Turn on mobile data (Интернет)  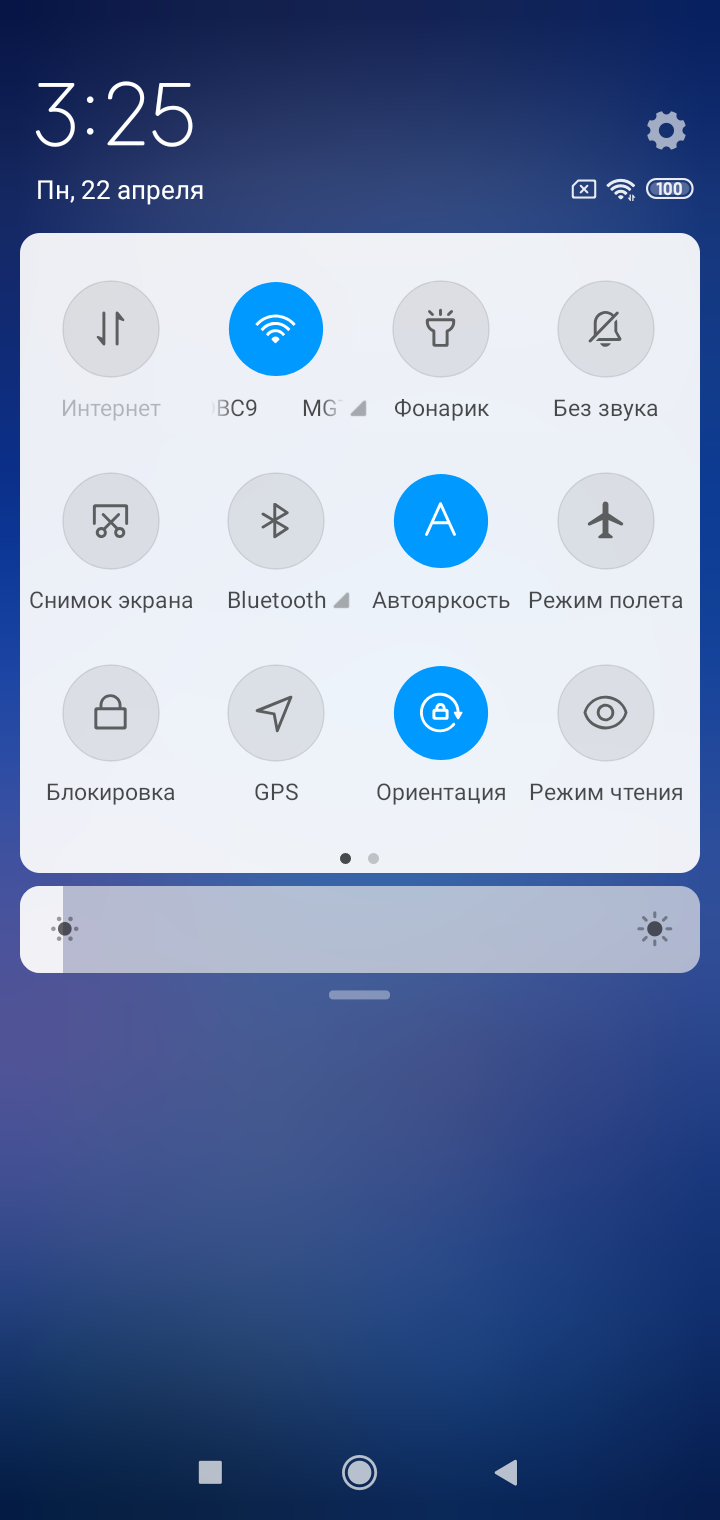(x=111, y=328)
